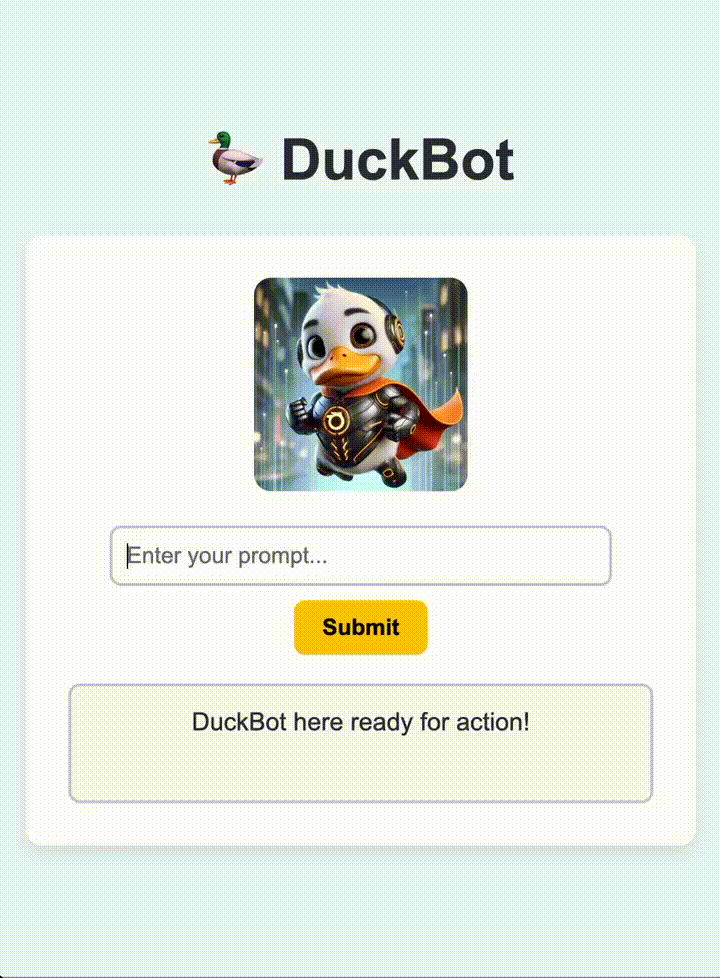Click the response box saying ready for action
This screenshot has height=978, width=720.
pos(360,742)
